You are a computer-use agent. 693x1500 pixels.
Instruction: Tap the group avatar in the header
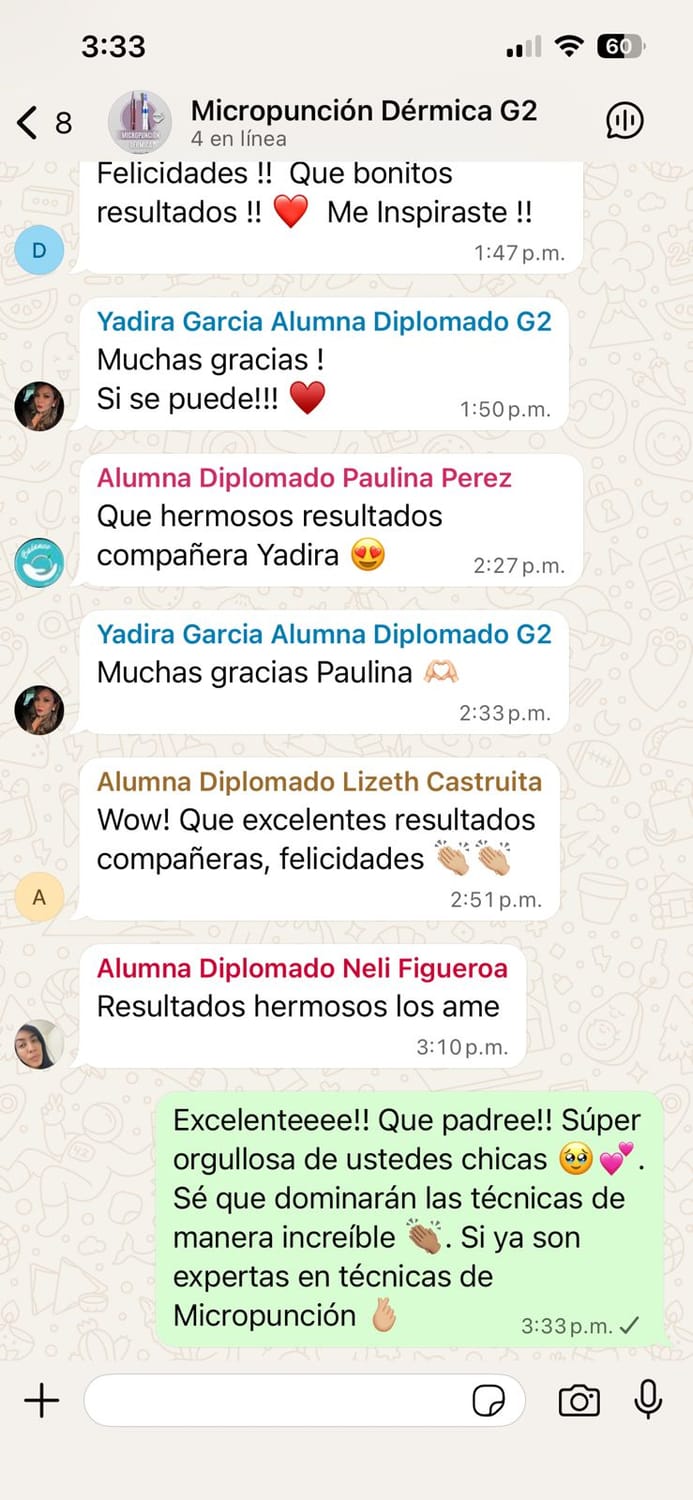[x=139, y=122]
